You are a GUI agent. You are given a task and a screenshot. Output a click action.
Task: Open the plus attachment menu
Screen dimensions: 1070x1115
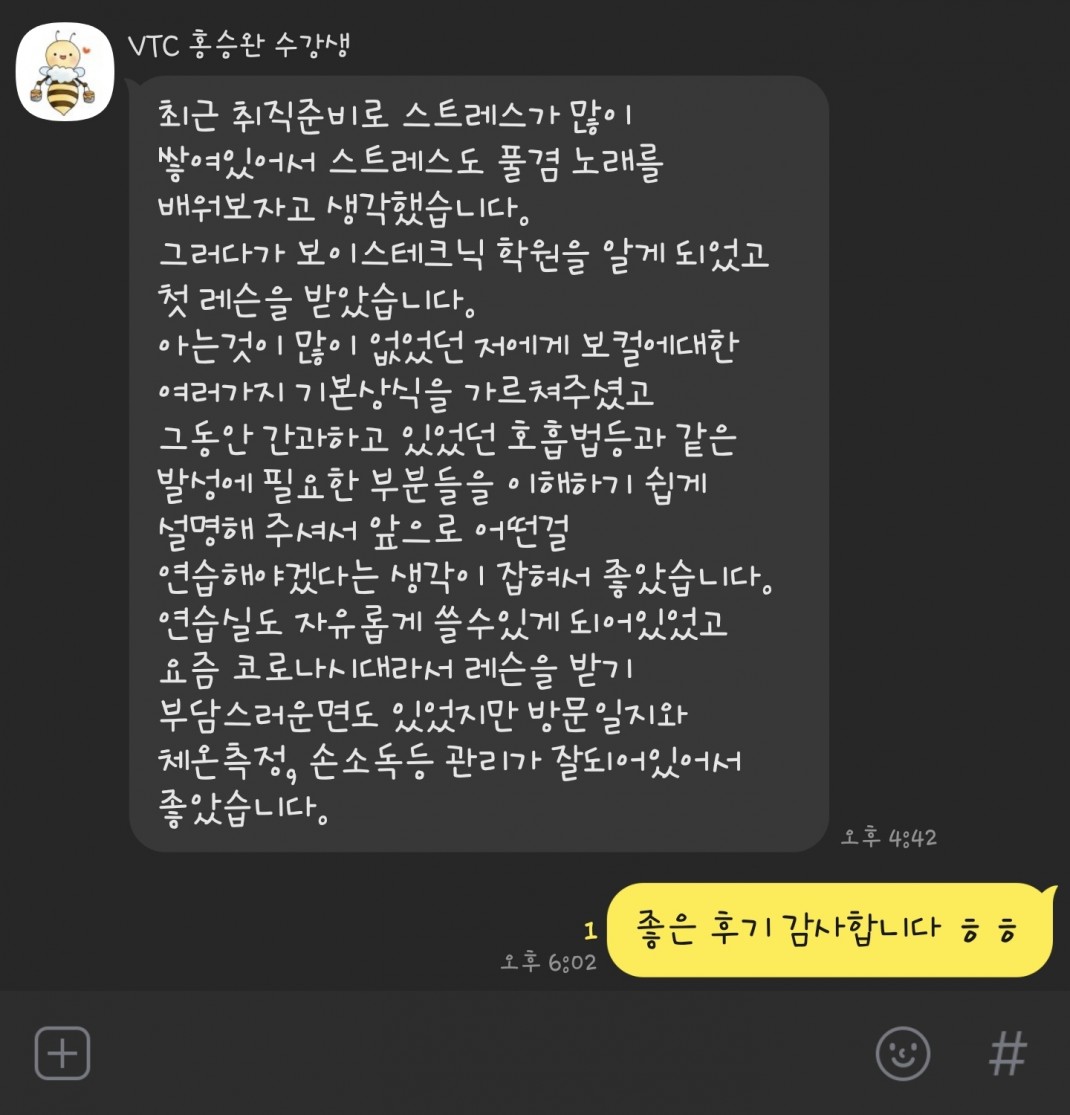pyautogui.click(x=63, y=1053)
